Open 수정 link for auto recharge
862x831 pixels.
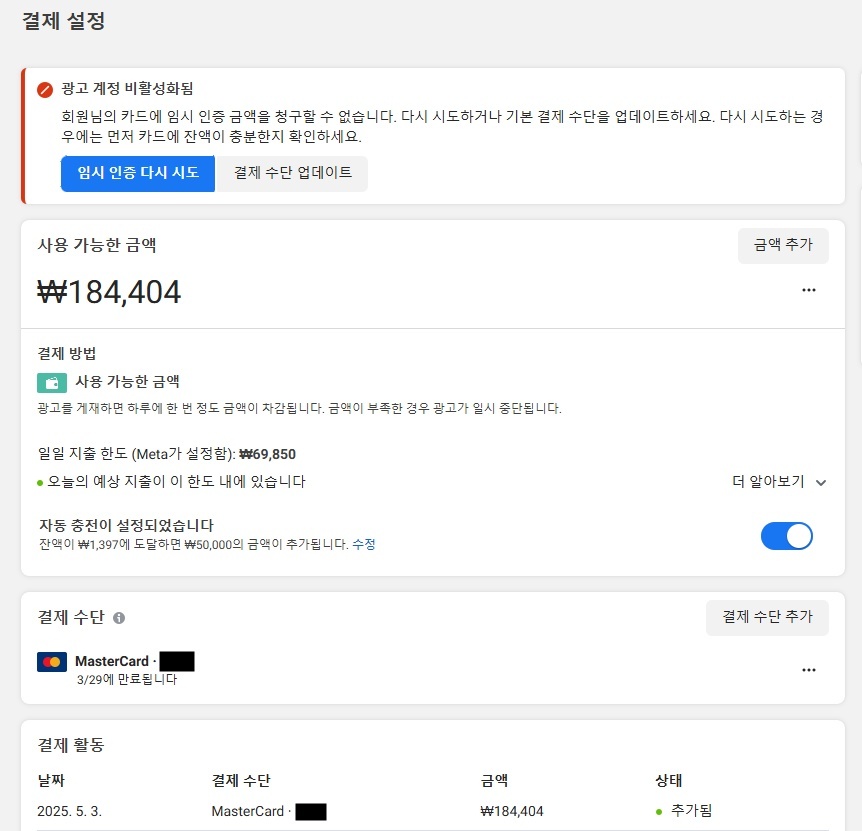(x=364, y=545)
